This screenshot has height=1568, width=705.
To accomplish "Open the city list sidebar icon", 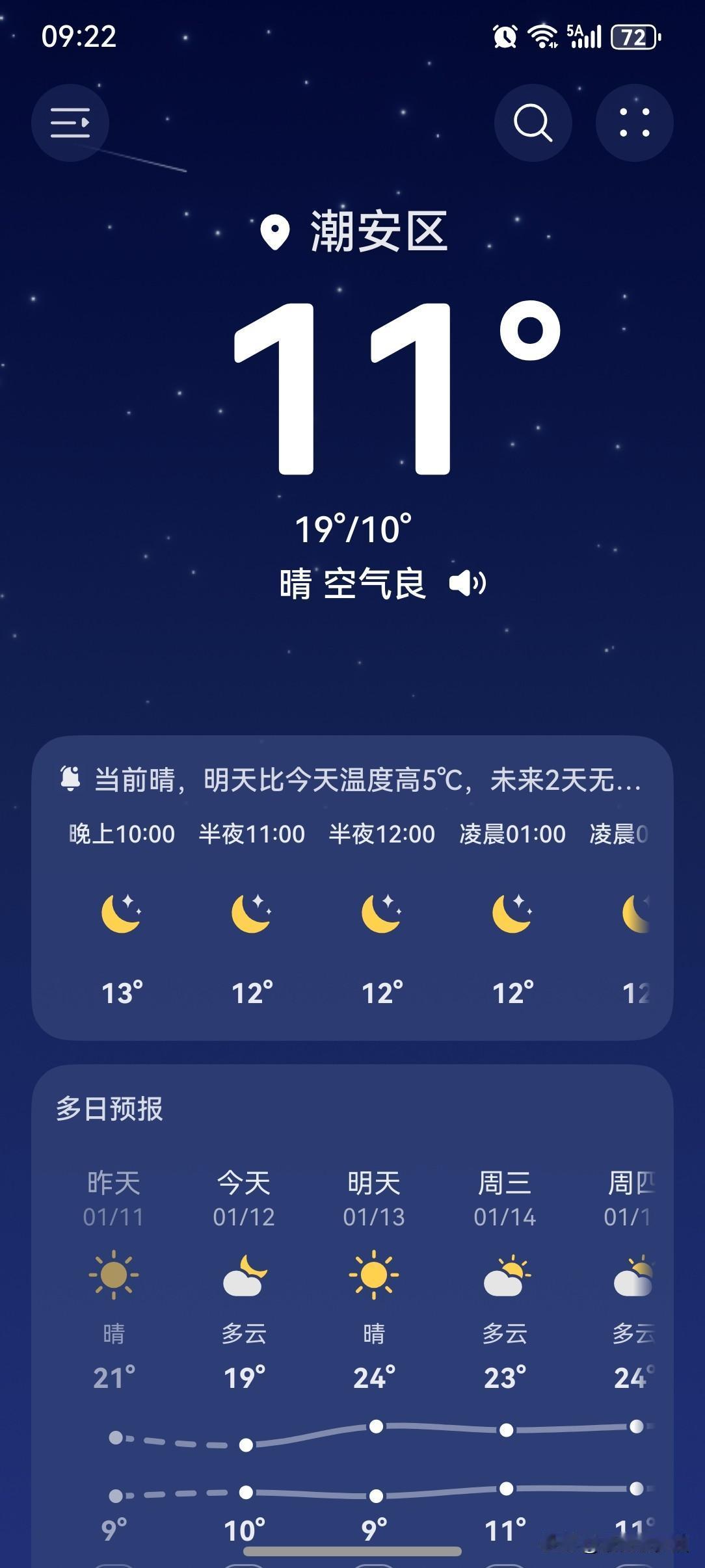I will click(70, 124).
